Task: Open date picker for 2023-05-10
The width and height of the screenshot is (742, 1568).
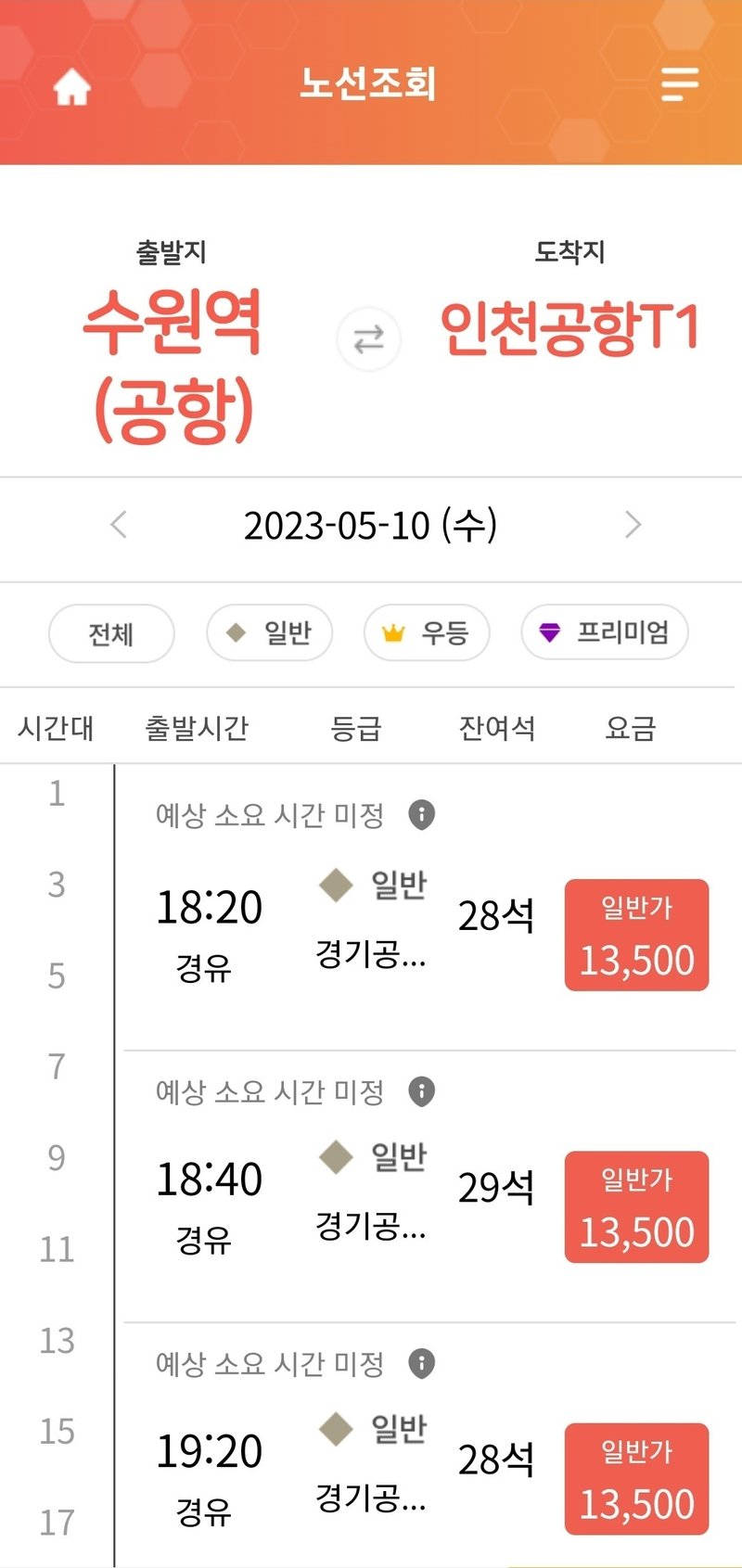Action: (x=370, y=526)
